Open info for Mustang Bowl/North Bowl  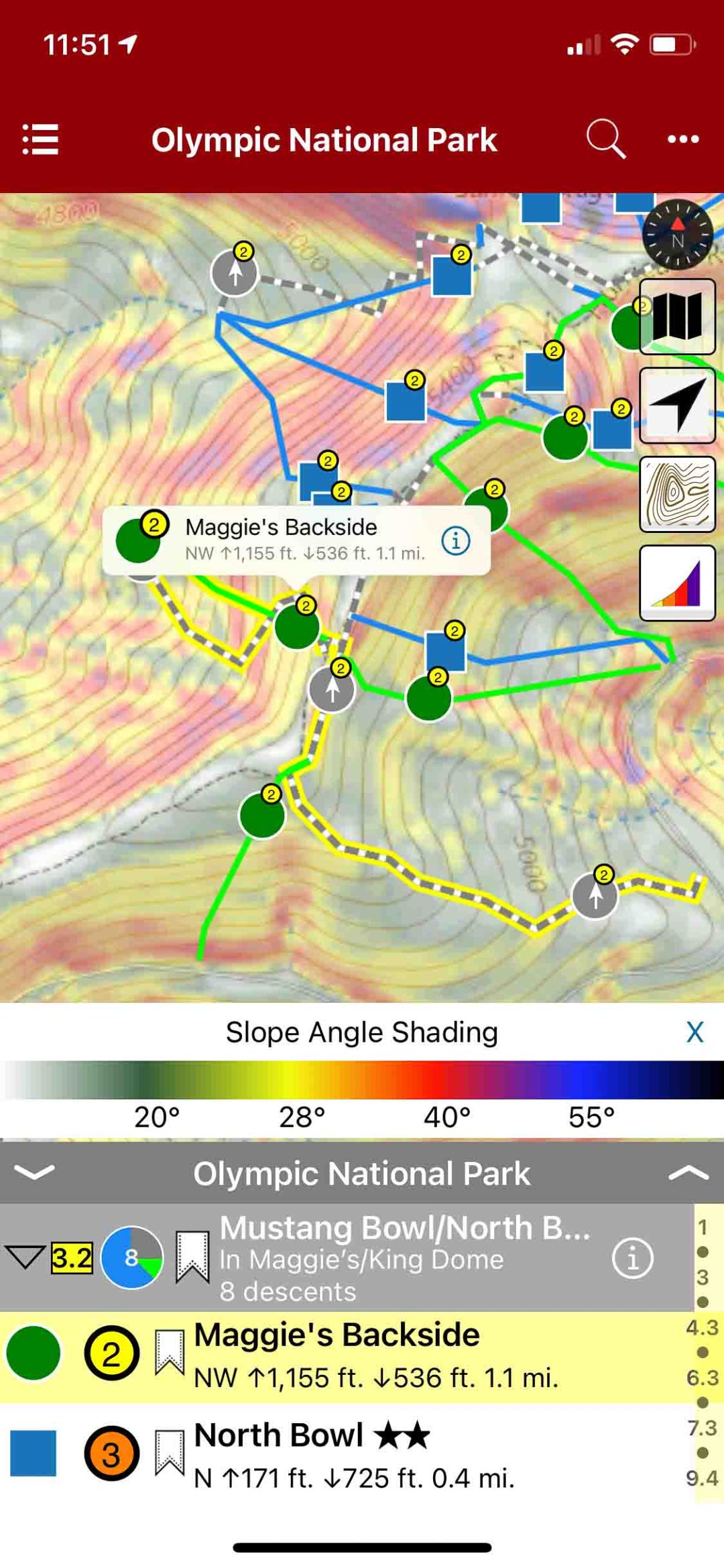coord(632,1258)
